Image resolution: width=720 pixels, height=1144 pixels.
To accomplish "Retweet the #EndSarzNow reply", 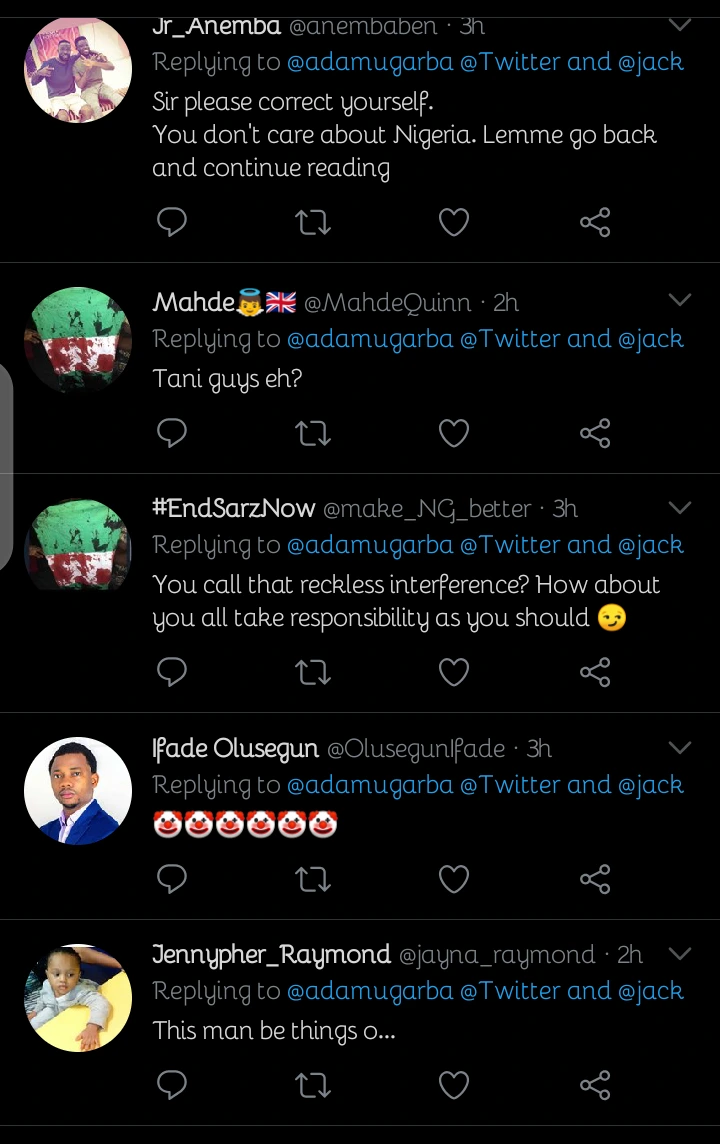I will coord(313,672).
